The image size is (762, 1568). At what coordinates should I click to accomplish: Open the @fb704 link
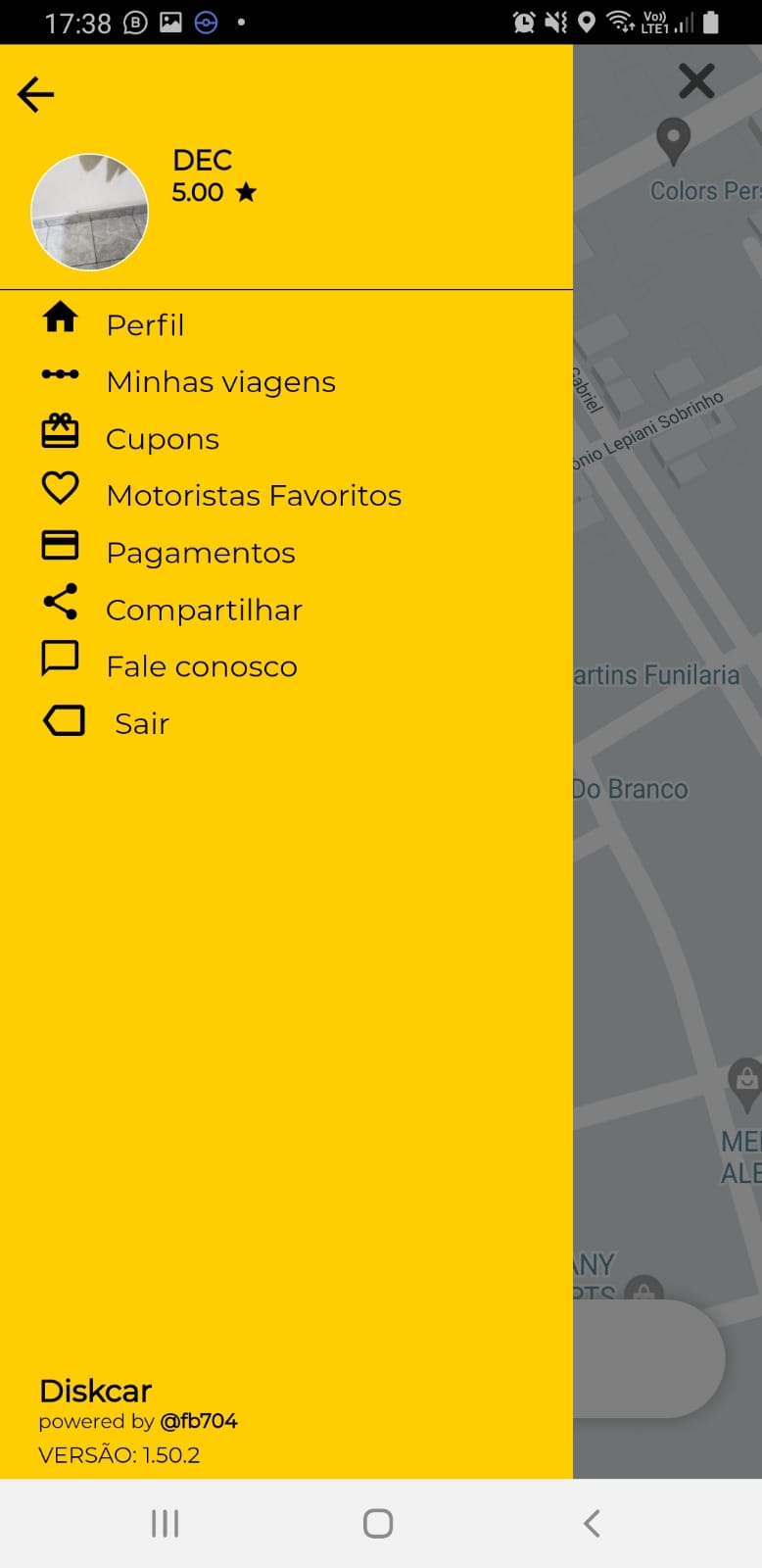tap(199, 1421)
